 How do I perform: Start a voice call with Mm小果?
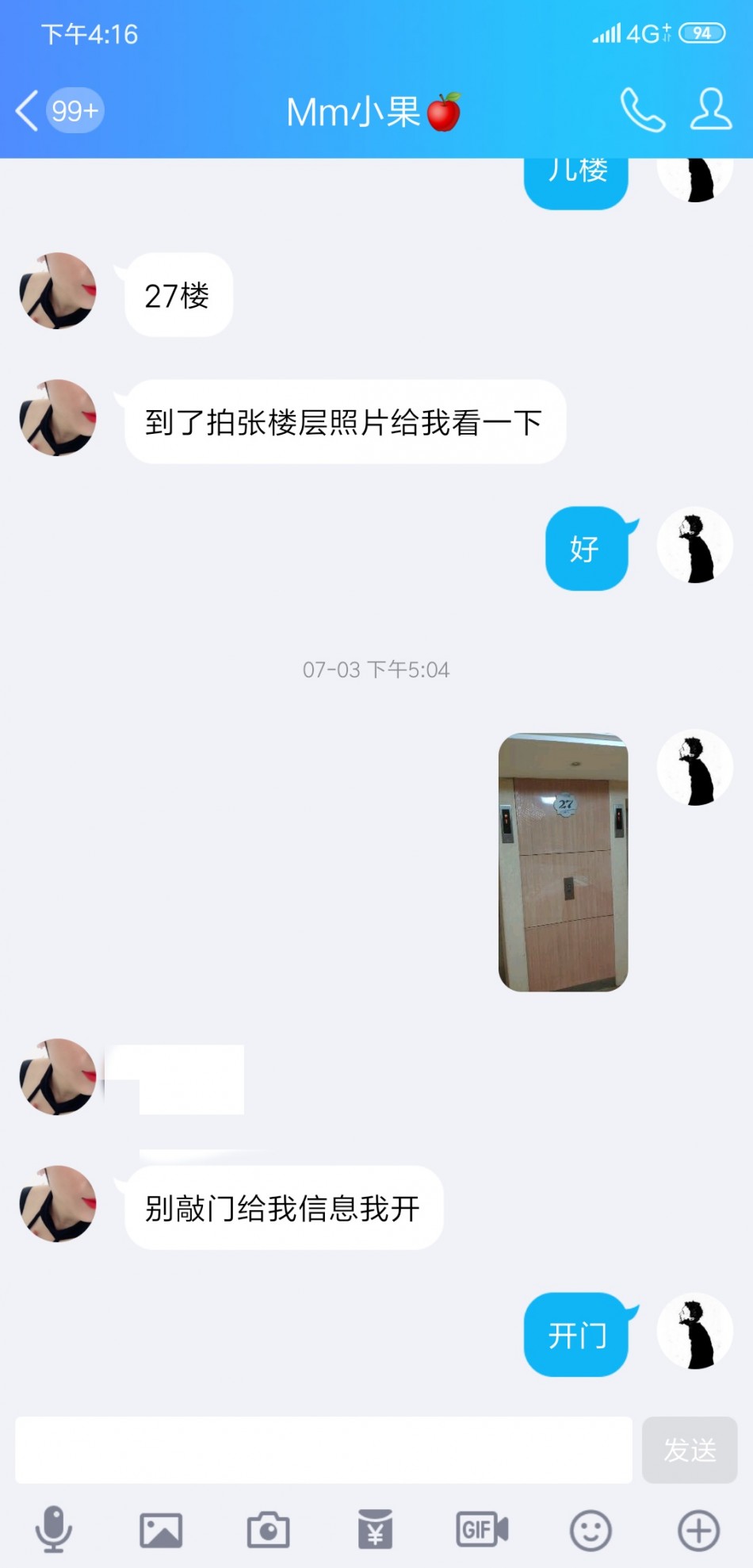(641, 110)
